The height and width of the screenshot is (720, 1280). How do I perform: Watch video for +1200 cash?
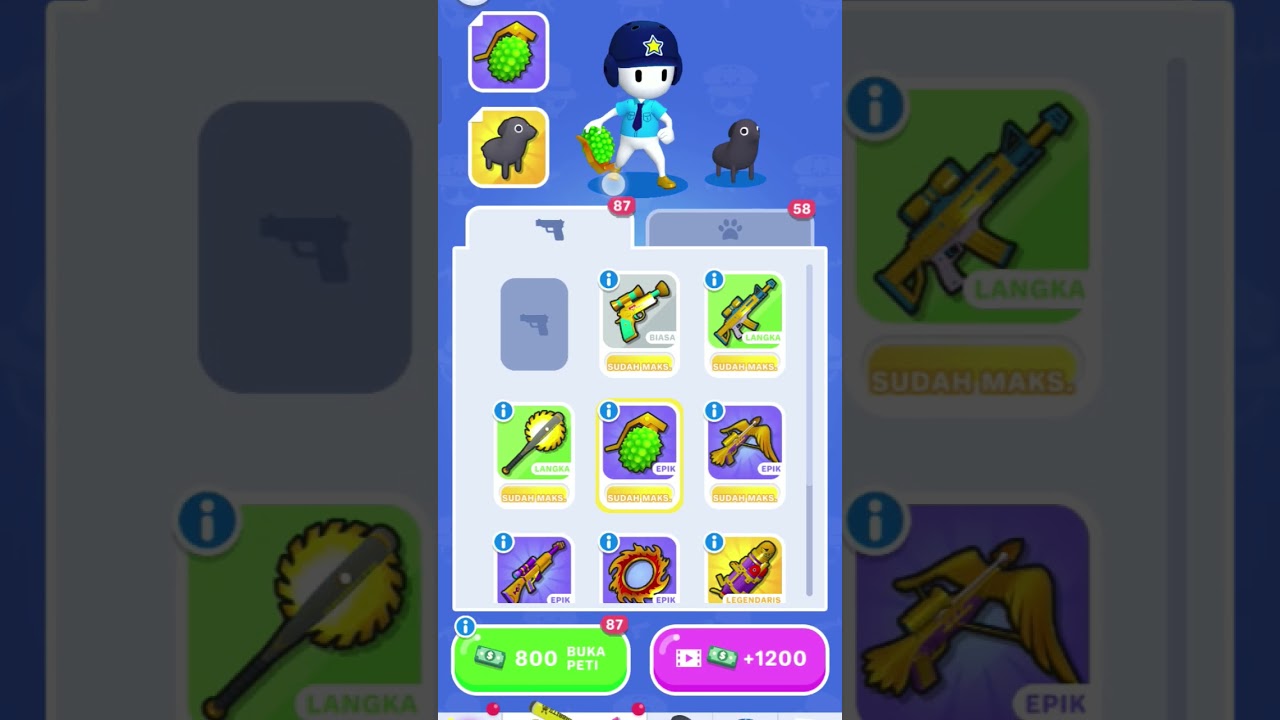739,659
